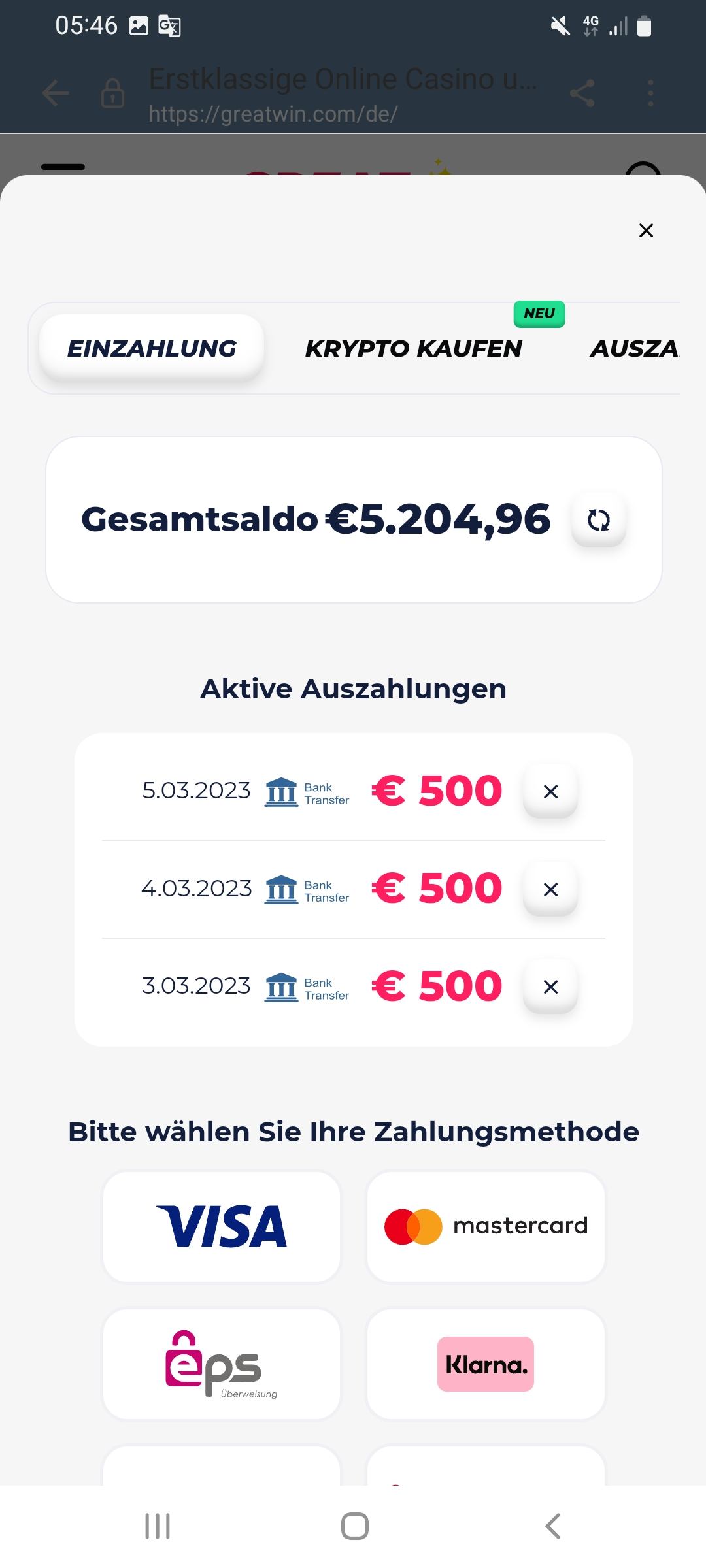Viewport: 706px width, 1568px height.
Task: Tap the system back button
Action: click(x=552, y=1527)
